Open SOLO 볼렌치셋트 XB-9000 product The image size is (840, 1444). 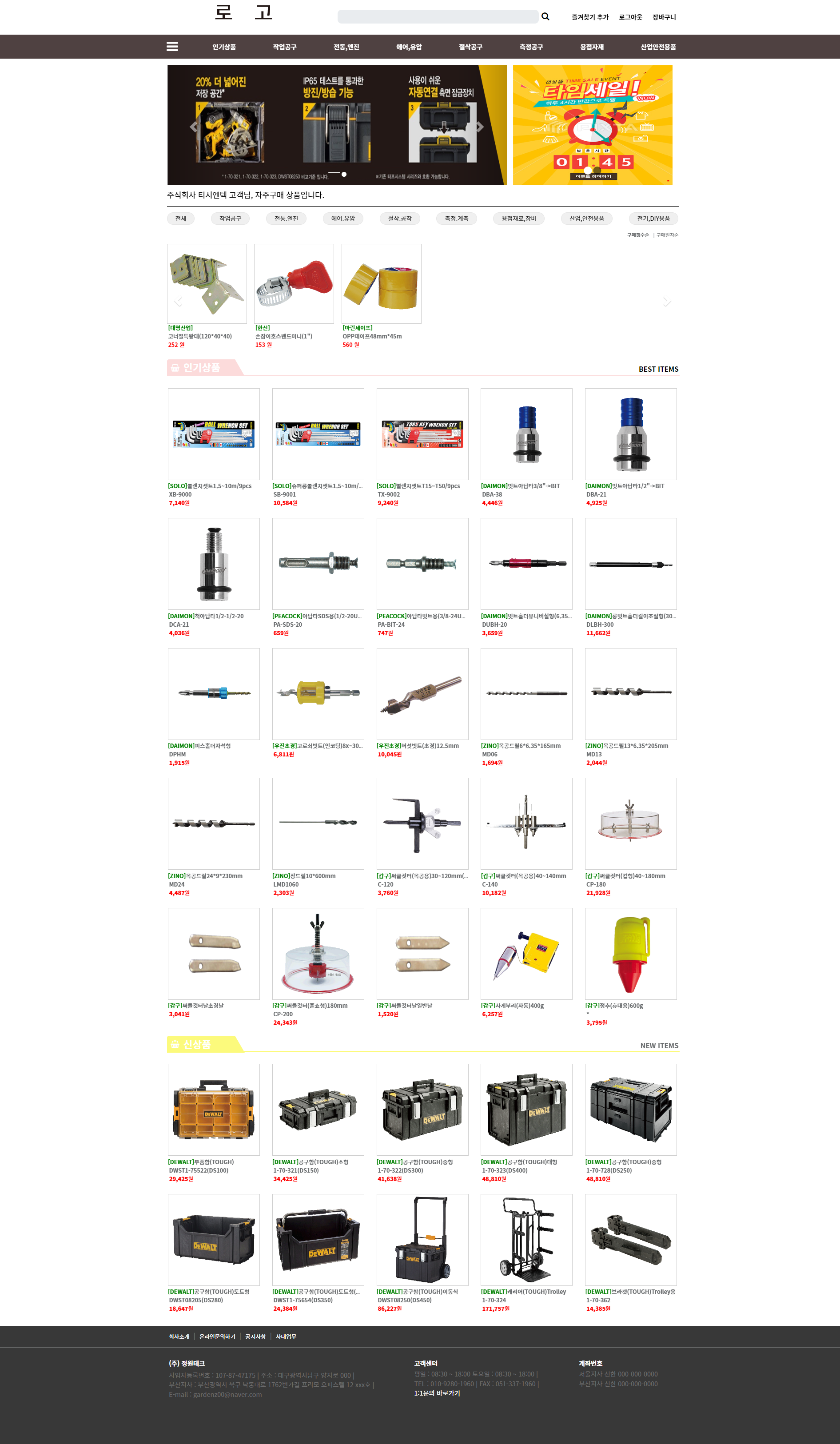[x=213, y=447]
